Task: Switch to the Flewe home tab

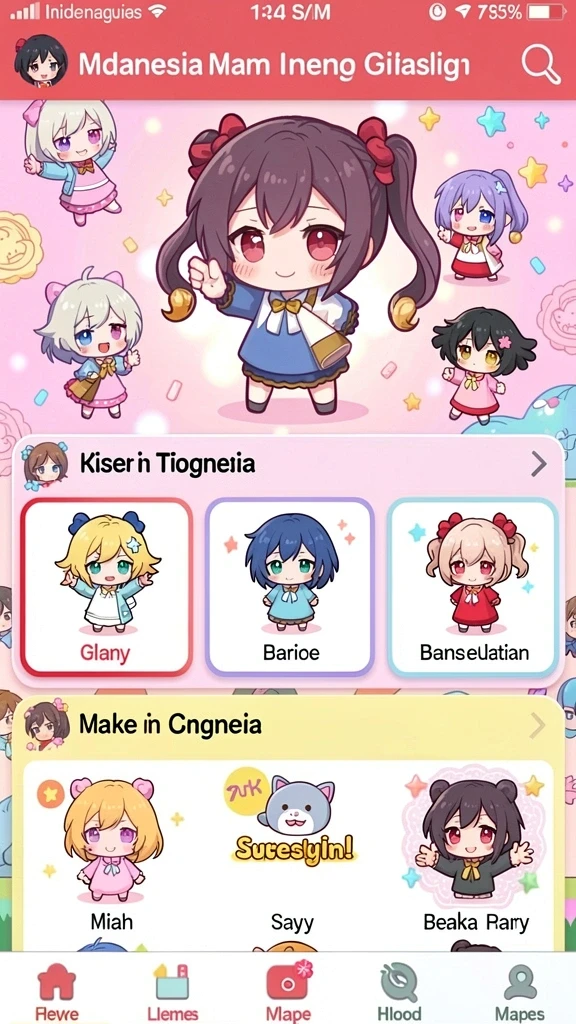Action: point(57,993)
